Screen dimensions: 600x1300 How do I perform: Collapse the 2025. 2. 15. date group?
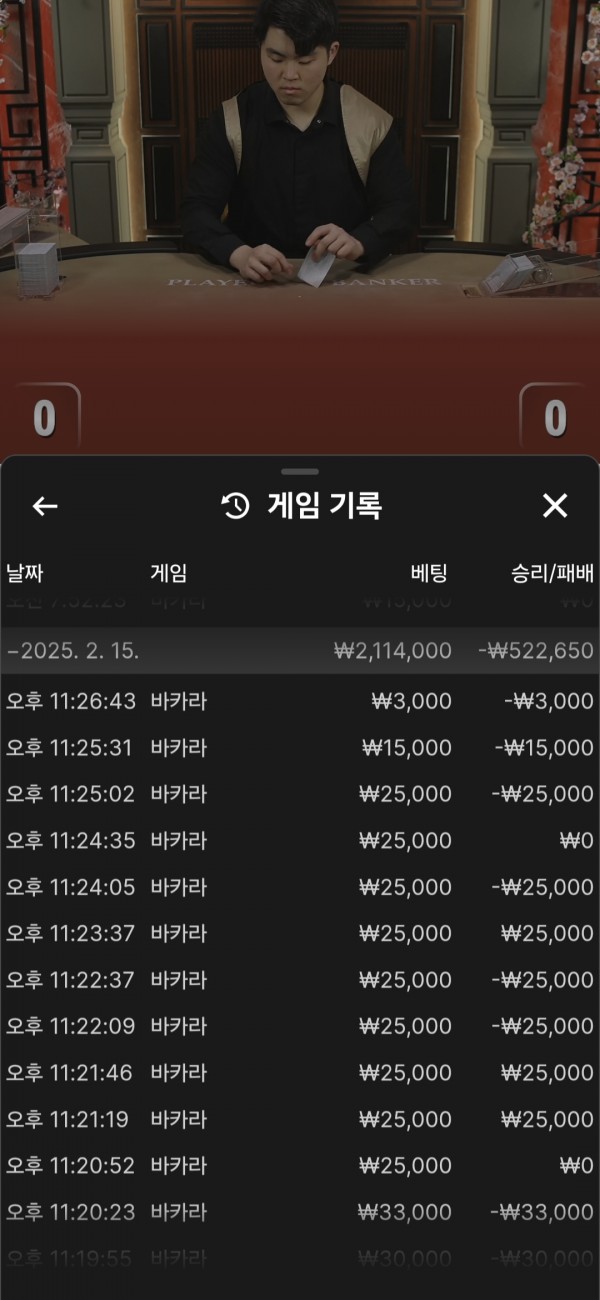tap(300, 651)
